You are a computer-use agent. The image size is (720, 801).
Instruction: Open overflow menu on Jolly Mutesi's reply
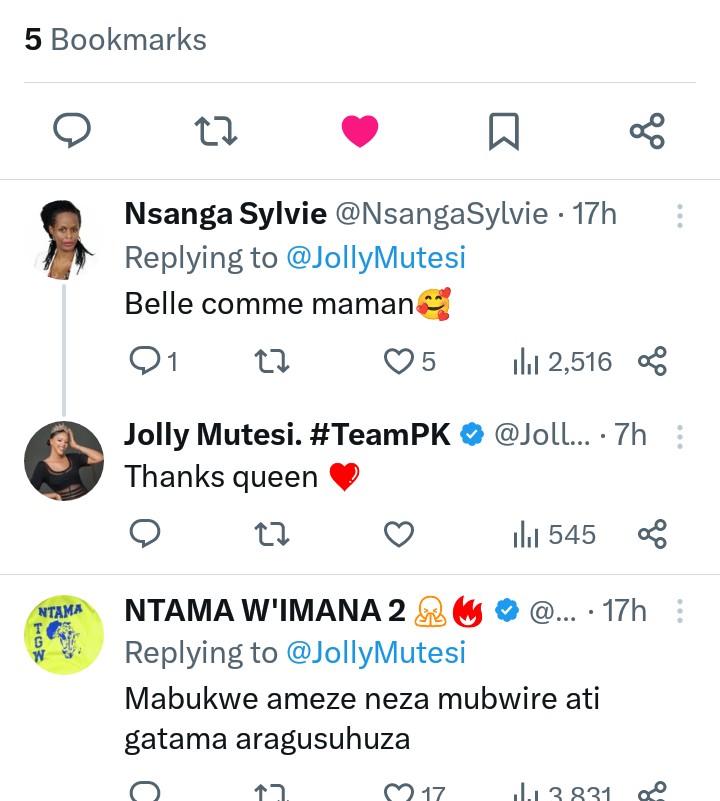[x=679, y=436]
